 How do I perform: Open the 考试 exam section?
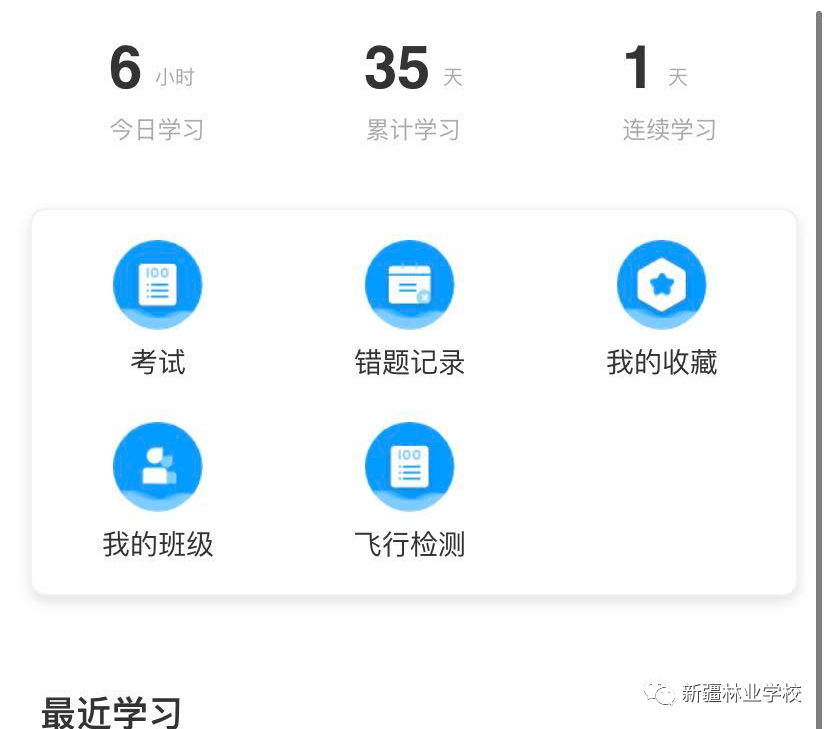[158, 285]
